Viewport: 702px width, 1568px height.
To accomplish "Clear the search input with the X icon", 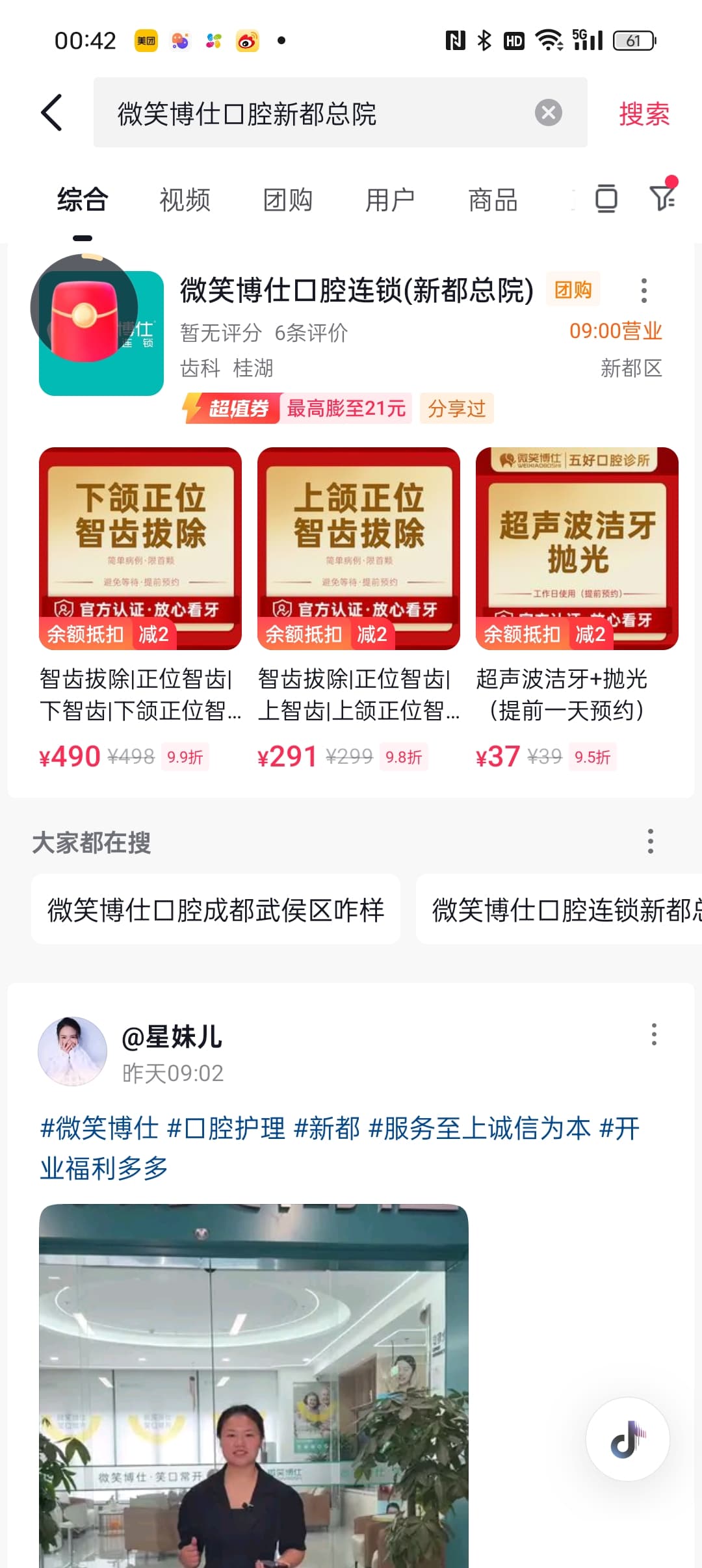I will [x=549, y=112].
